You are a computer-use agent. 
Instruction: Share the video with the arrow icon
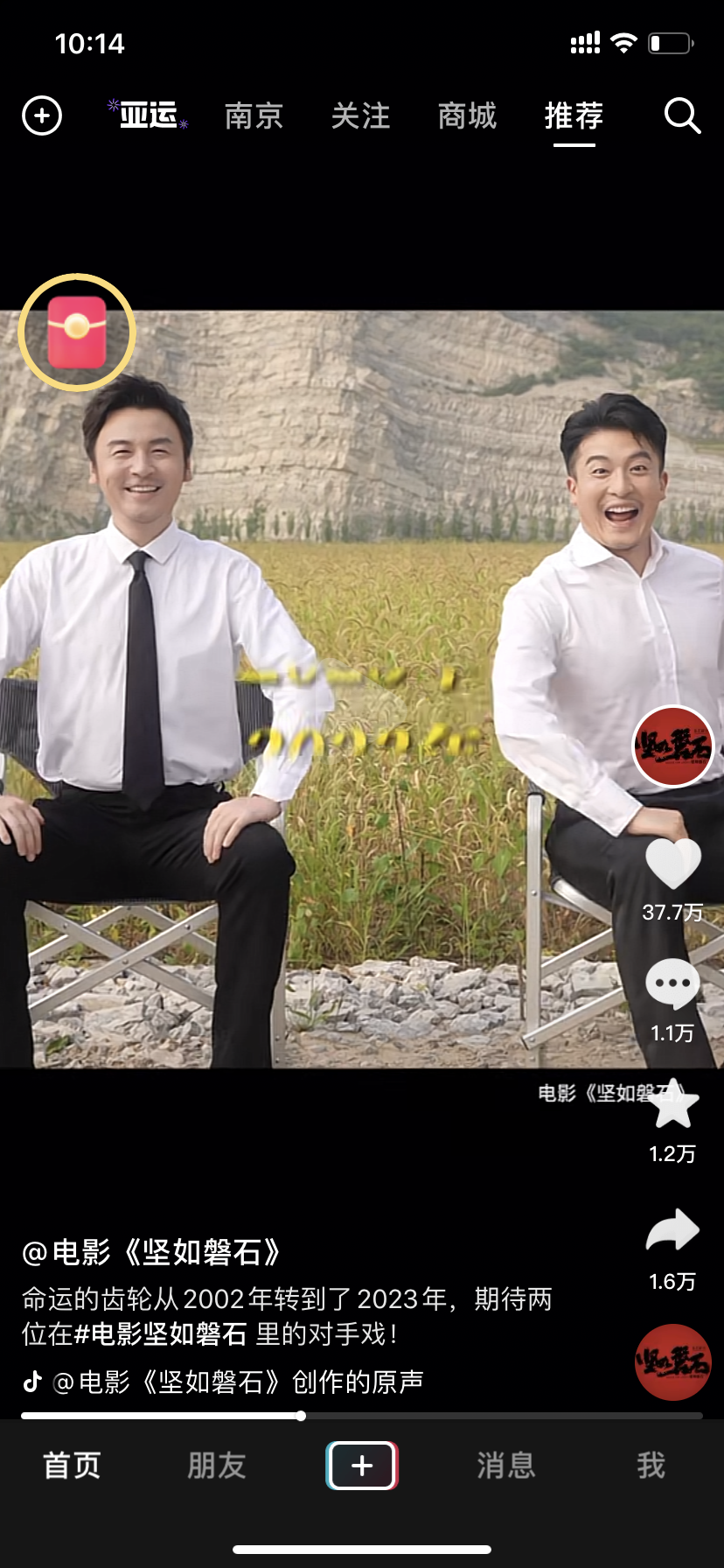pos(672,1230)
